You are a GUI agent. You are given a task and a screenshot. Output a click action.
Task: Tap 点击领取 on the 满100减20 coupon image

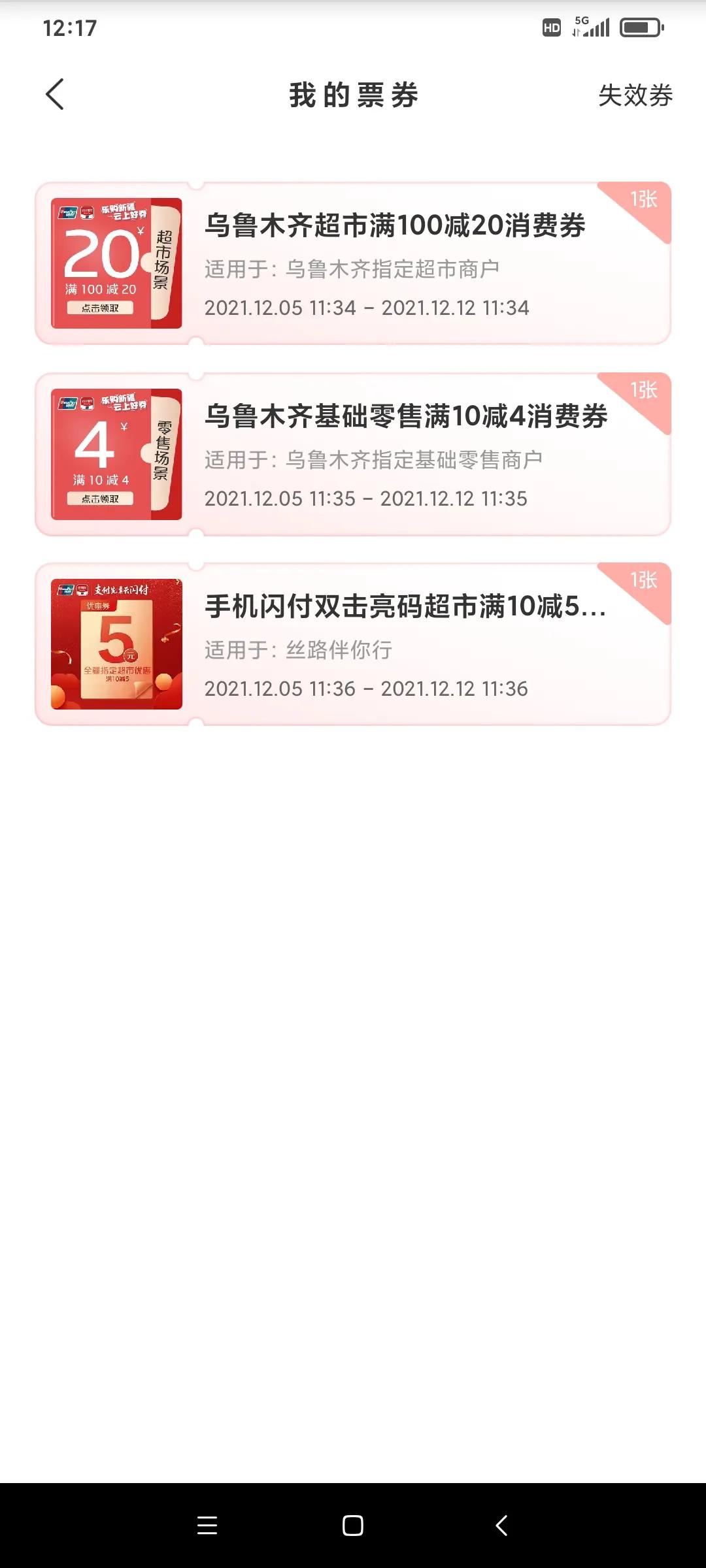pyautogui.click(x=101, y=307)
